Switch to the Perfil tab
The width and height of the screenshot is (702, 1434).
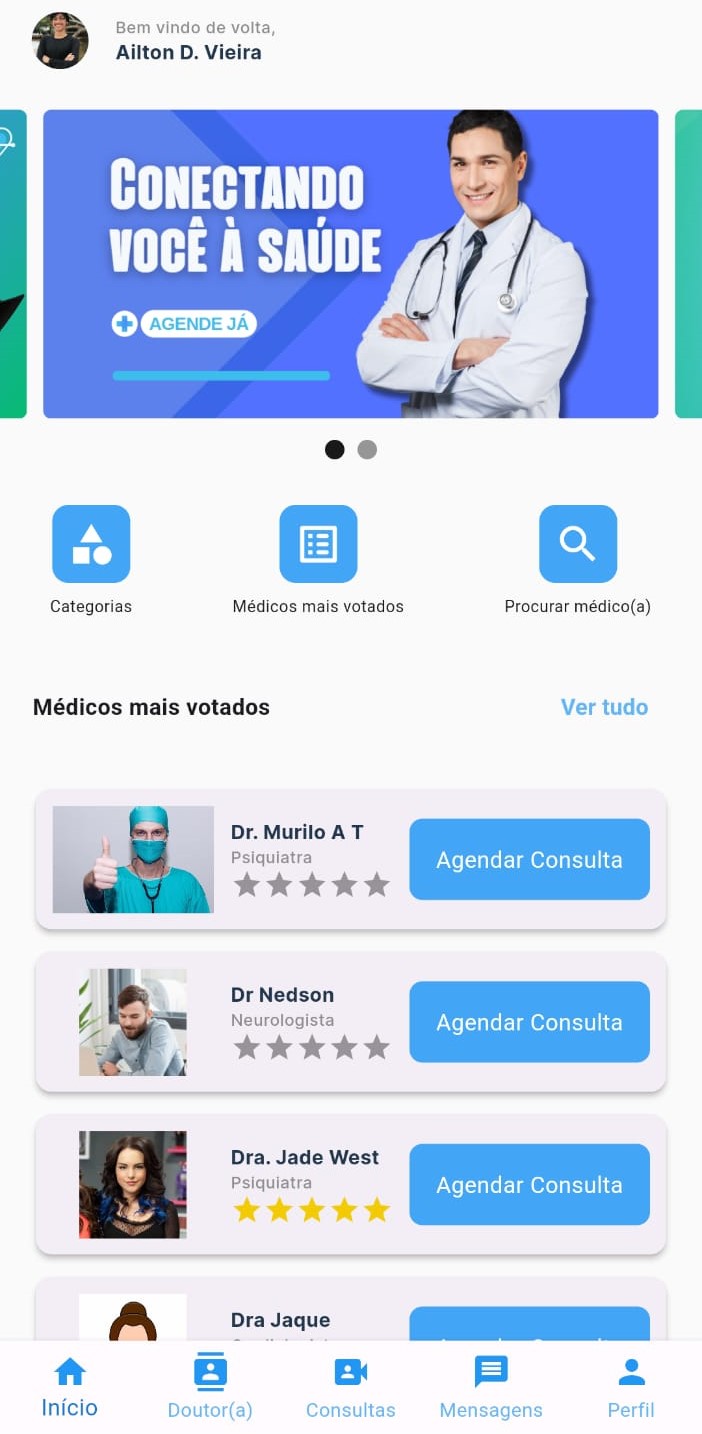pos(631,1386)
